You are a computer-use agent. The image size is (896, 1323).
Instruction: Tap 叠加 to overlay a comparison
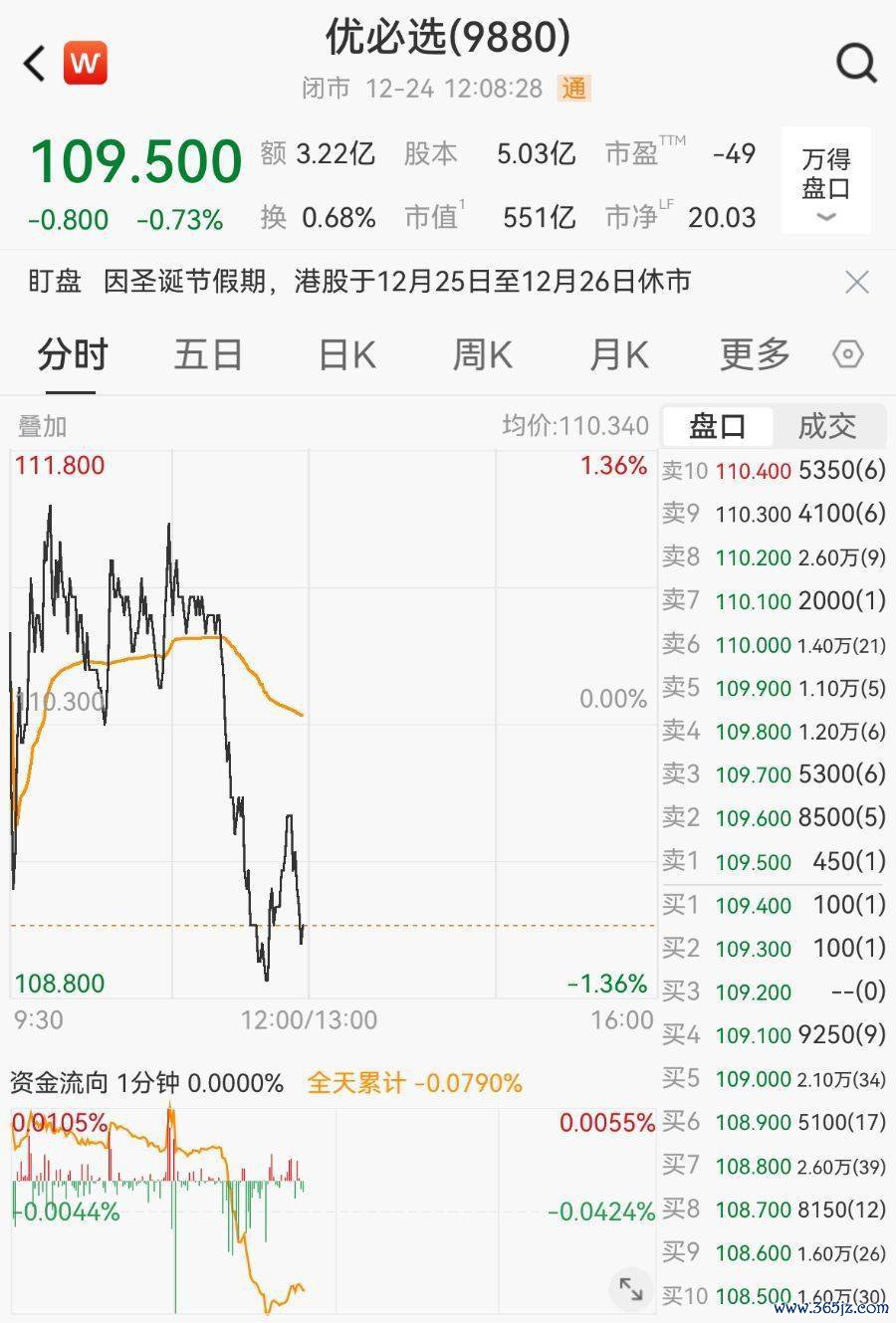pos(42,426)
